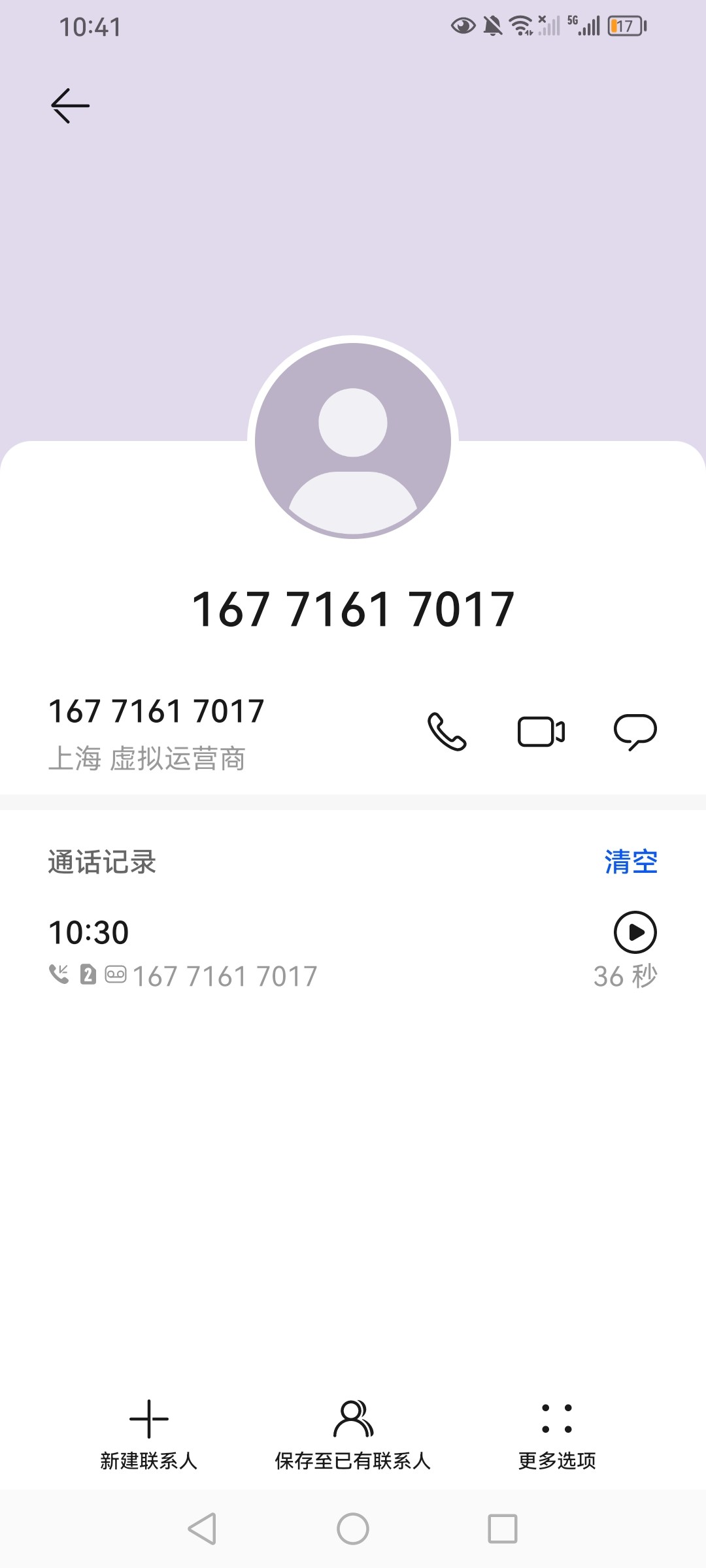Send a message to this number
Screen dimensions: 706x1568
coord(635,732)
